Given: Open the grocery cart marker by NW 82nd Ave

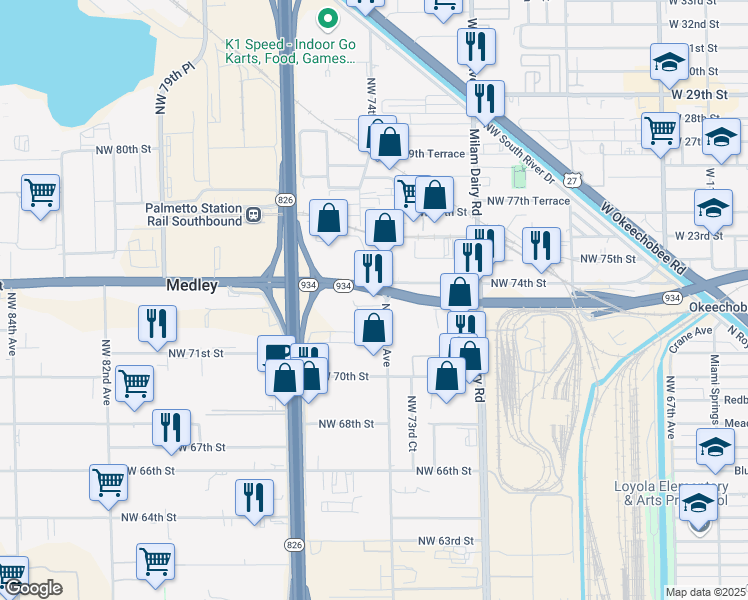Looking at the screenshot, I should (135, 388).
